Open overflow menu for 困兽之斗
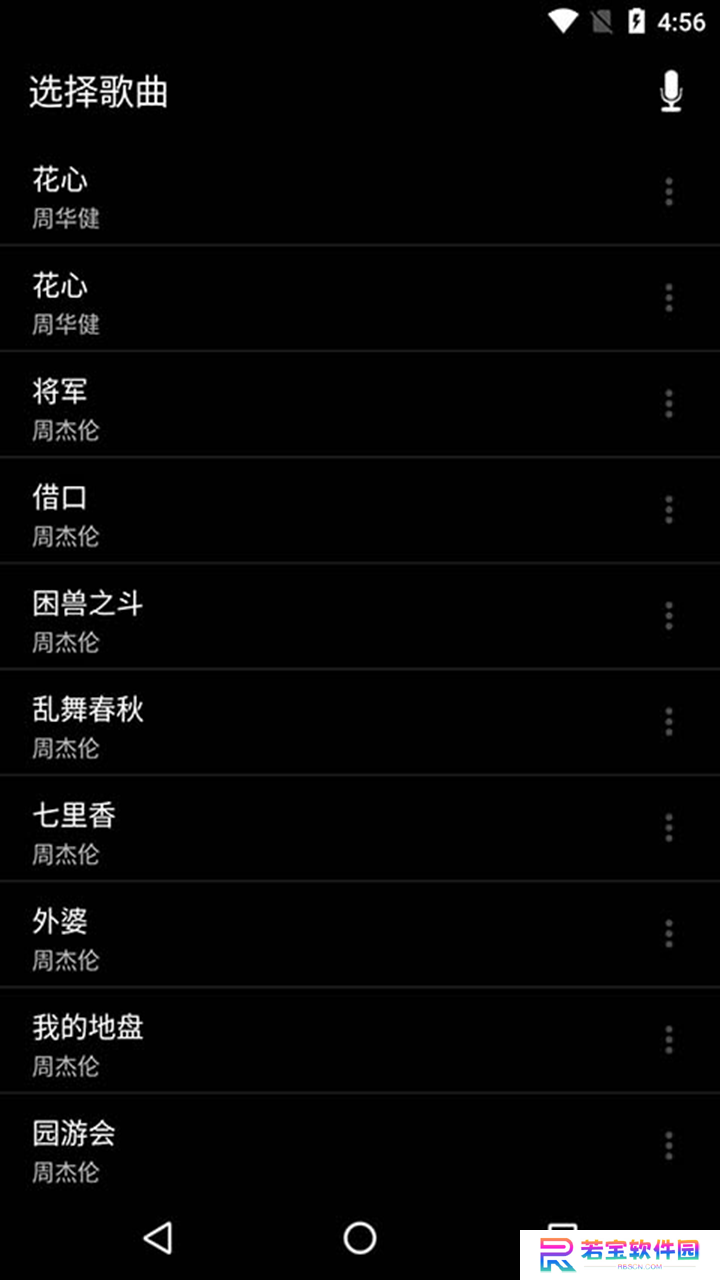720x1280 pixels. (669, 616)
